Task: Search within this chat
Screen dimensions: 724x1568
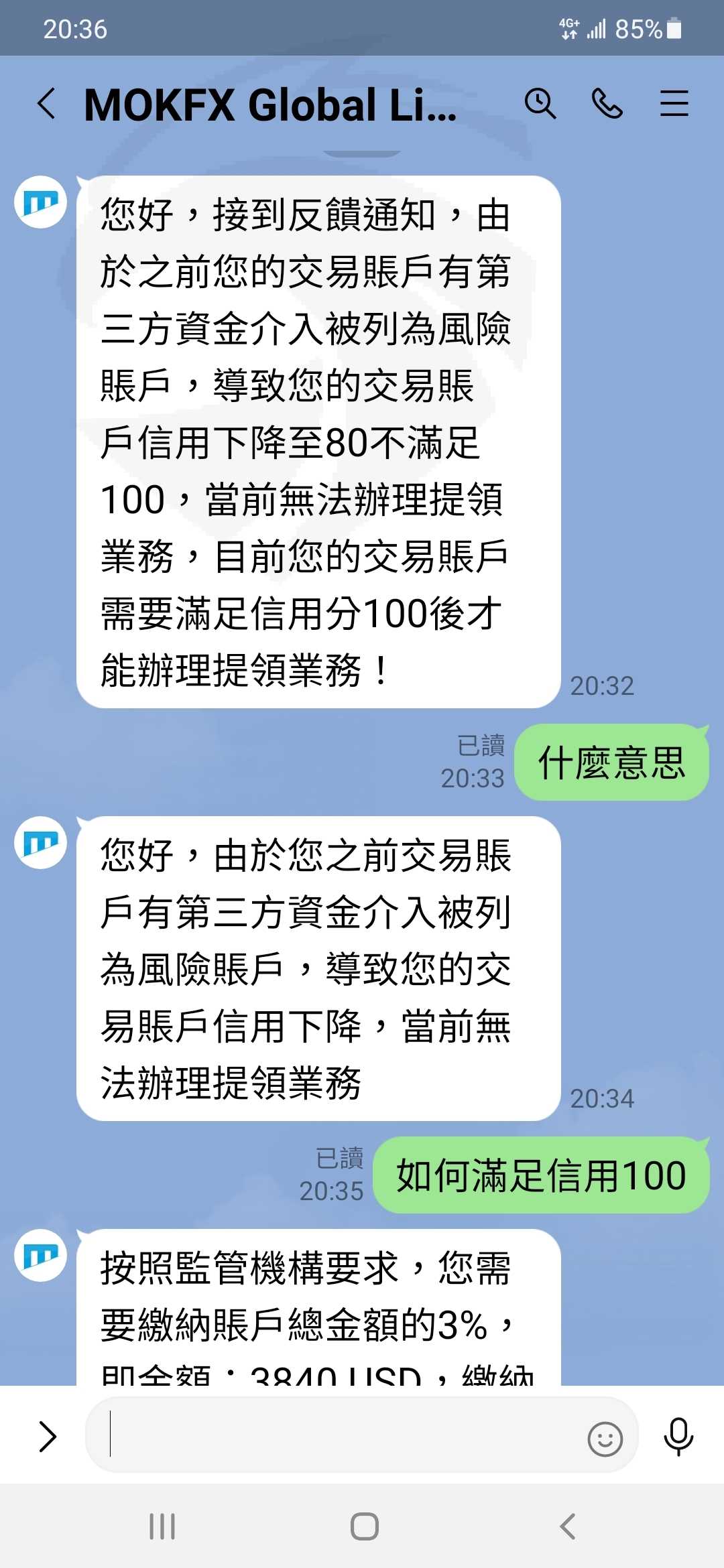Action: tap(540, 104)
